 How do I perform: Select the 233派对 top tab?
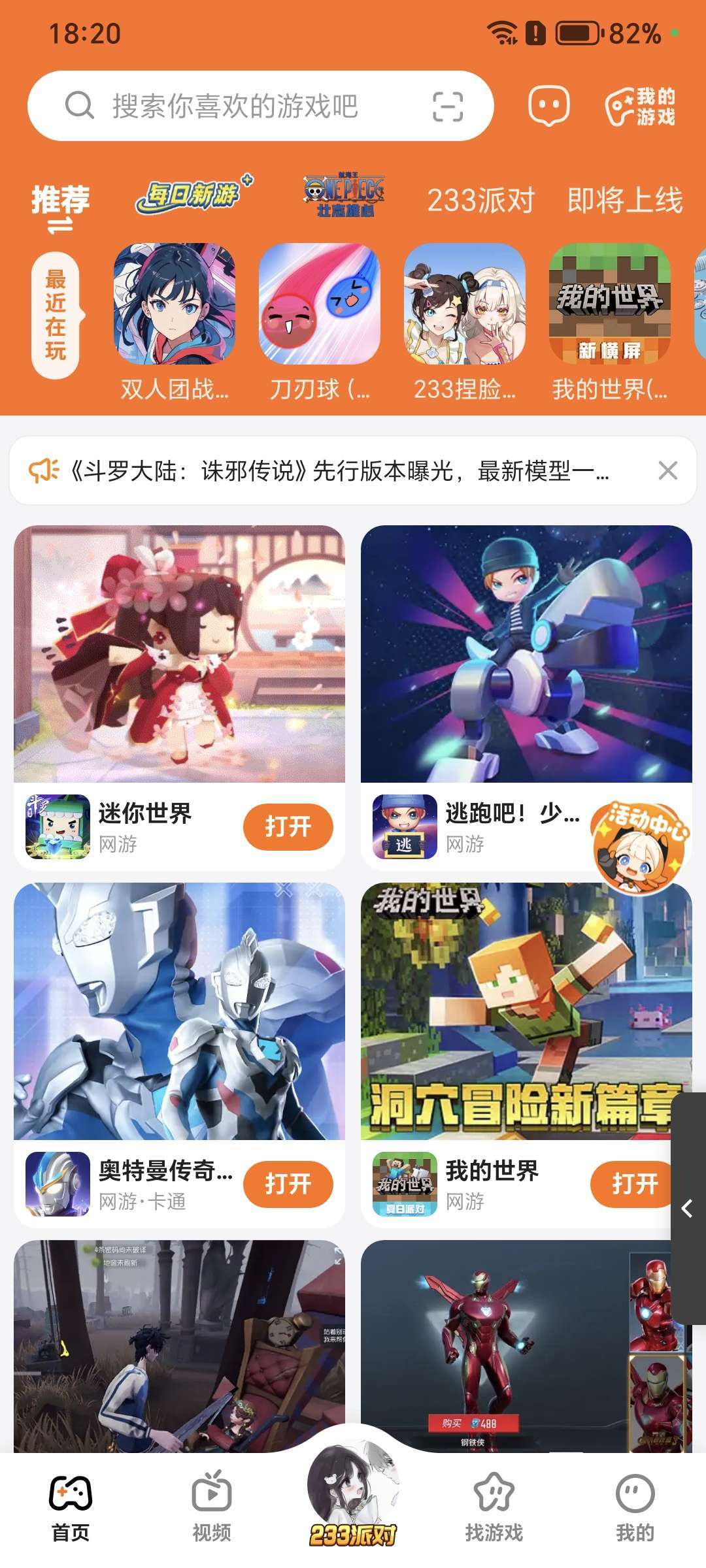click(480, 200)
